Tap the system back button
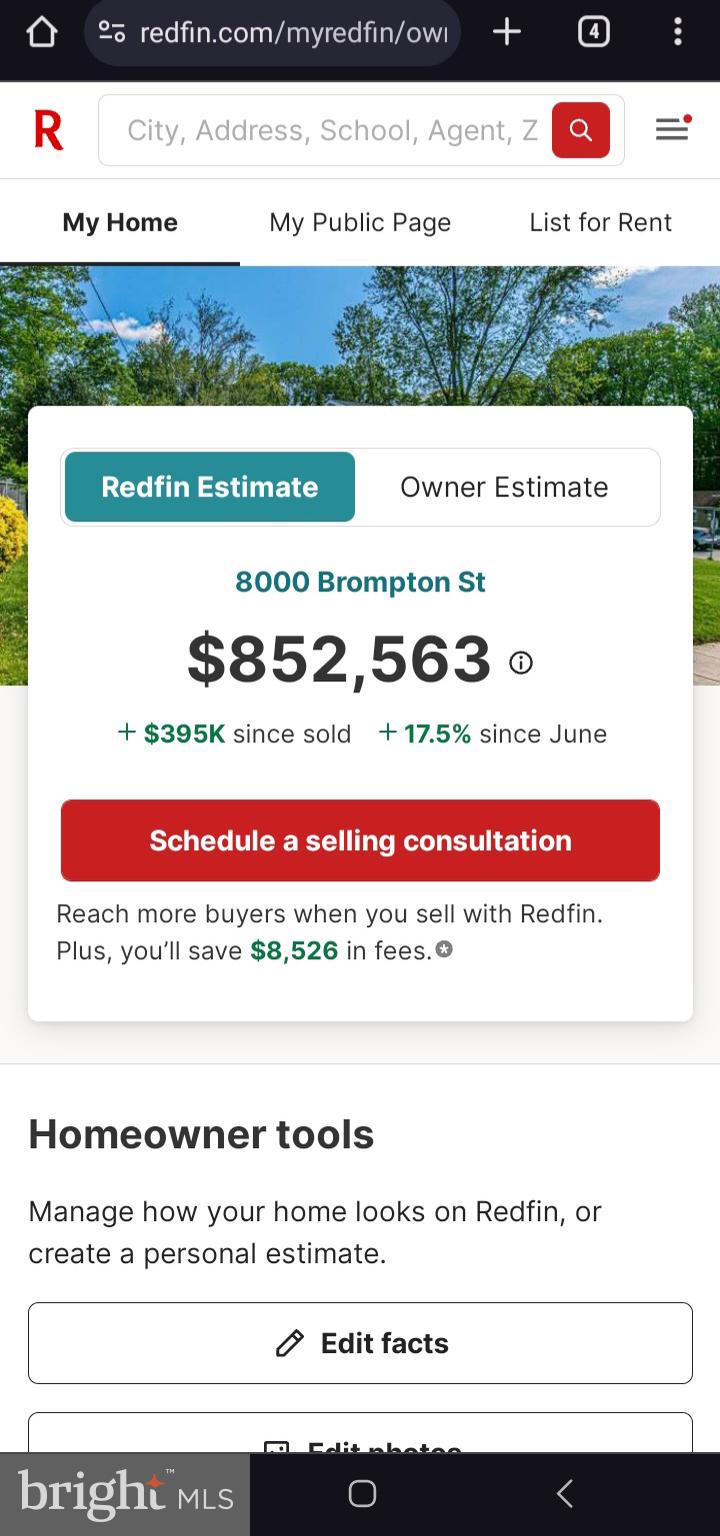Screen dimensions: 720x1536 coord(565,1494)
